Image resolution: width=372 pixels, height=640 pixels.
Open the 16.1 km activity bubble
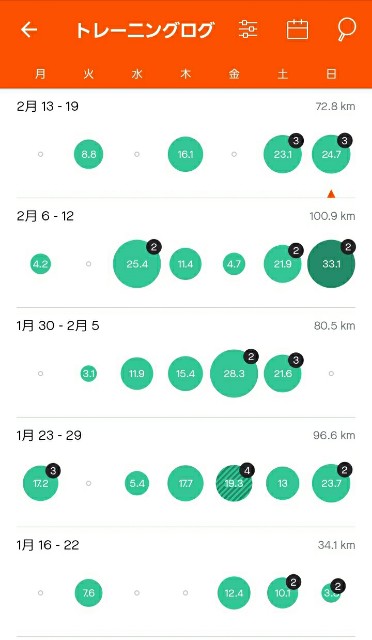[x=185, y=154]
